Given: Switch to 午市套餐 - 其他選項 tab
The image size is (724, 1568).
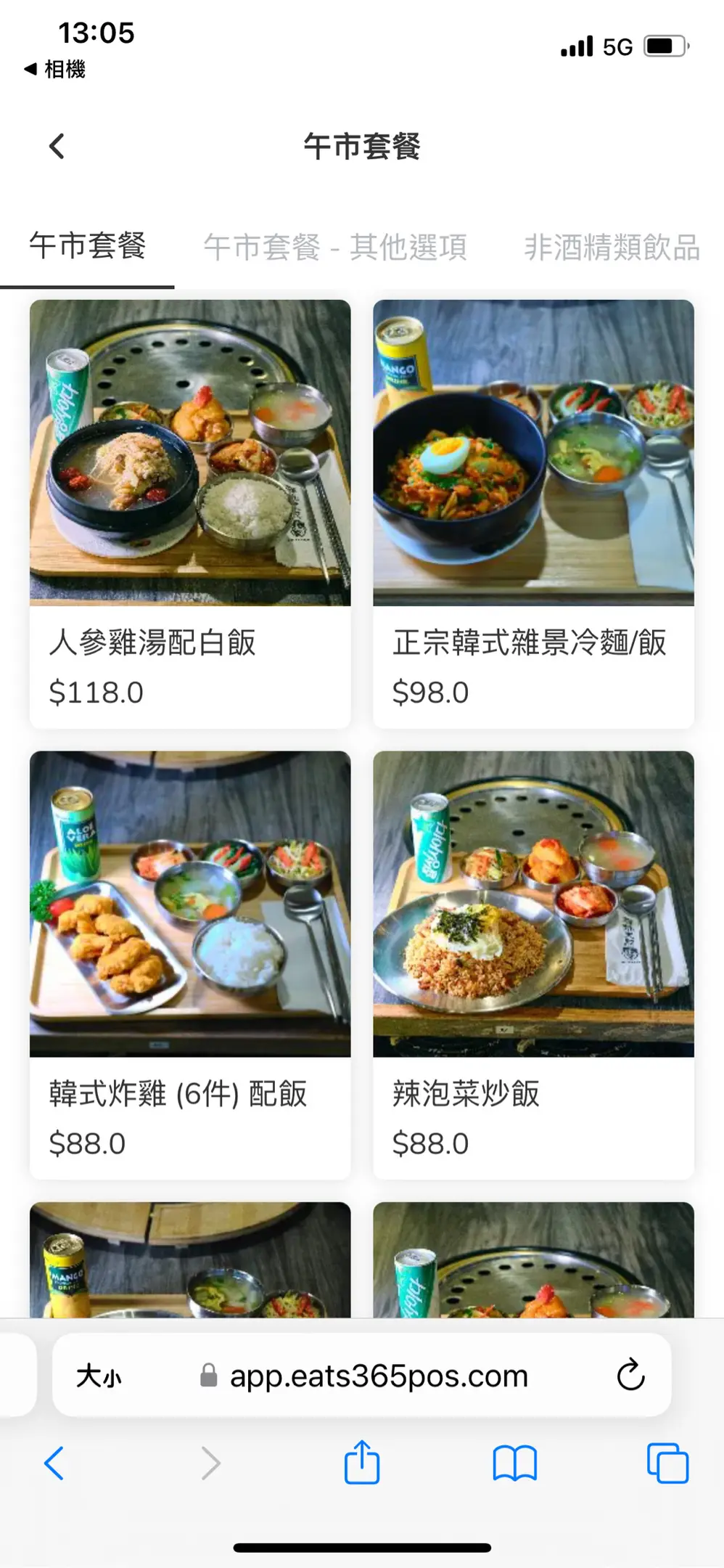Looking at the screenshot, I should click(334, 248).
